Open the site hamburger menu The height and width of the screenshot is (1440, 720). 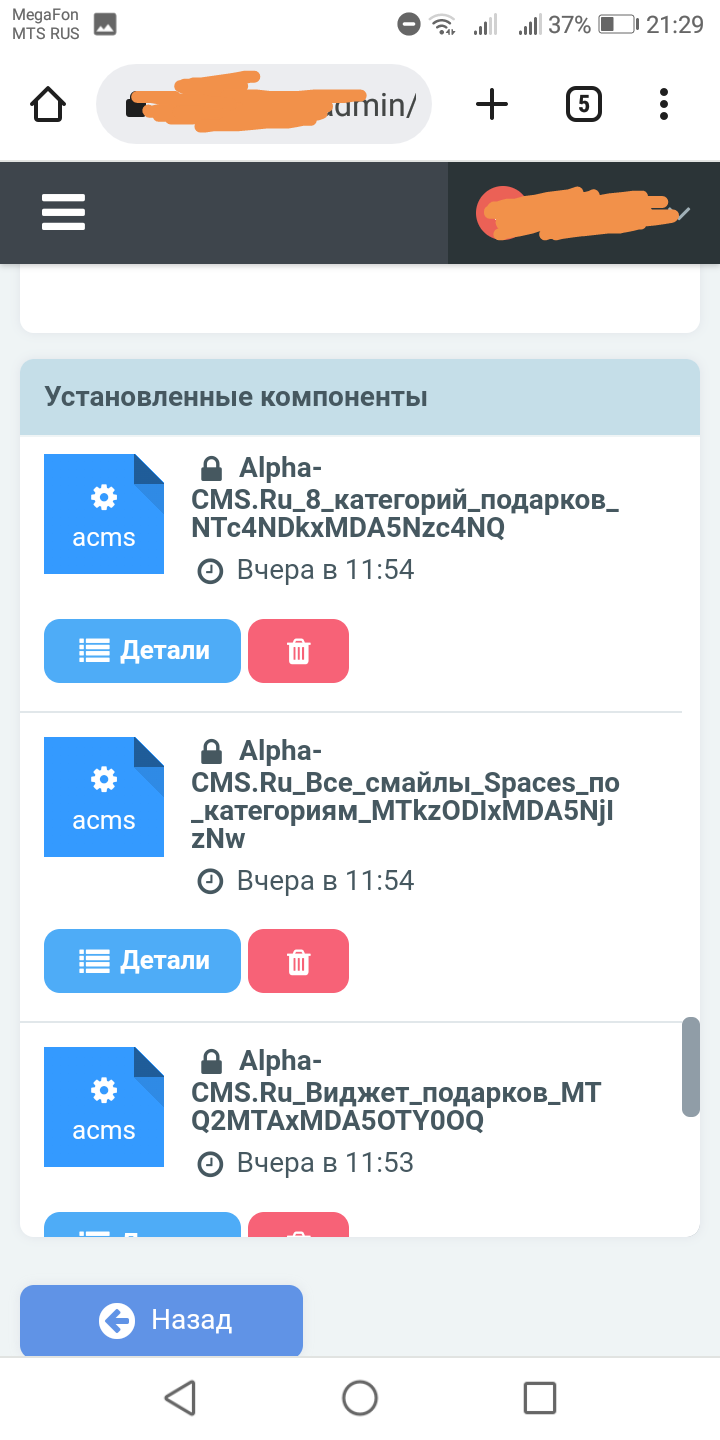[63, 212]
